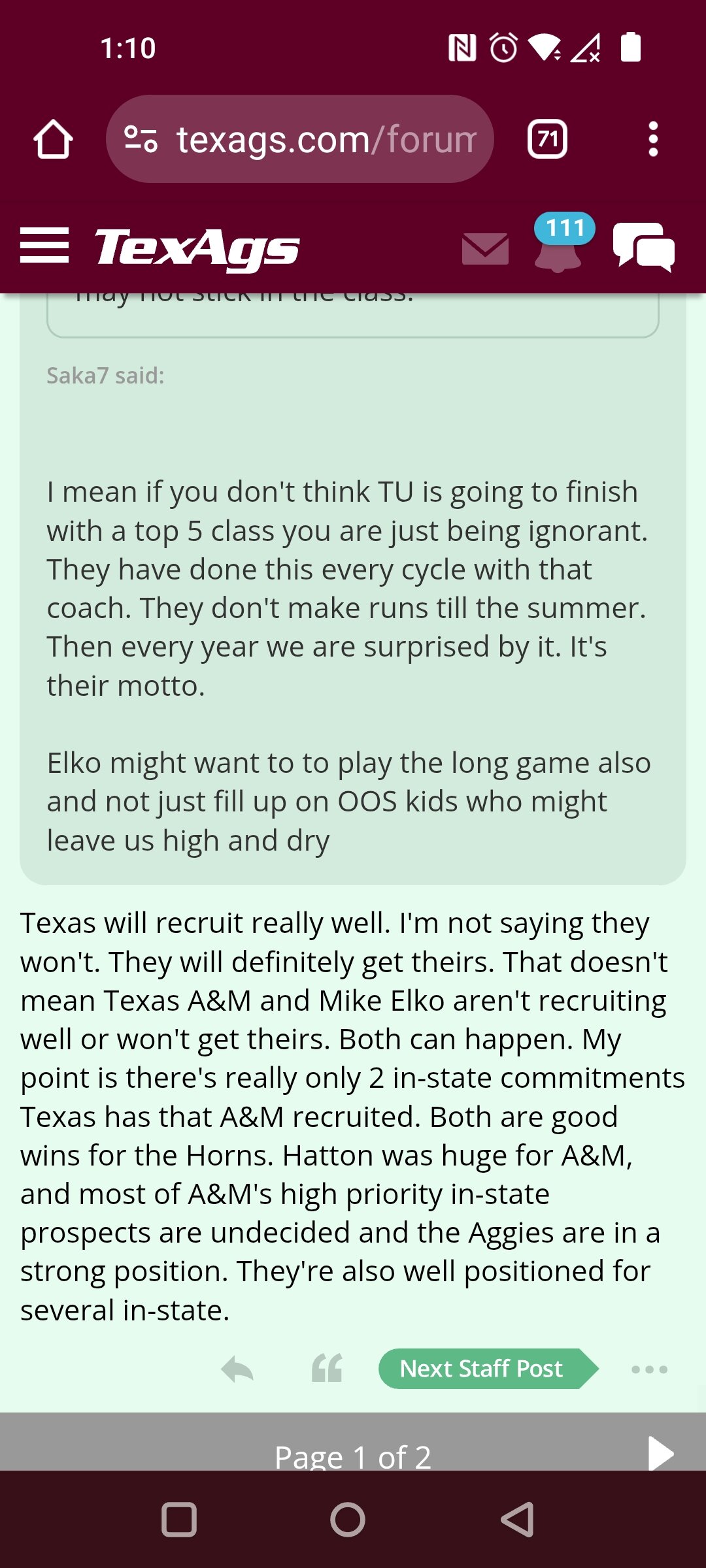Open more post options (three dots)
The height and width of the screenshot is (1568, 706).
(649, 1369)
